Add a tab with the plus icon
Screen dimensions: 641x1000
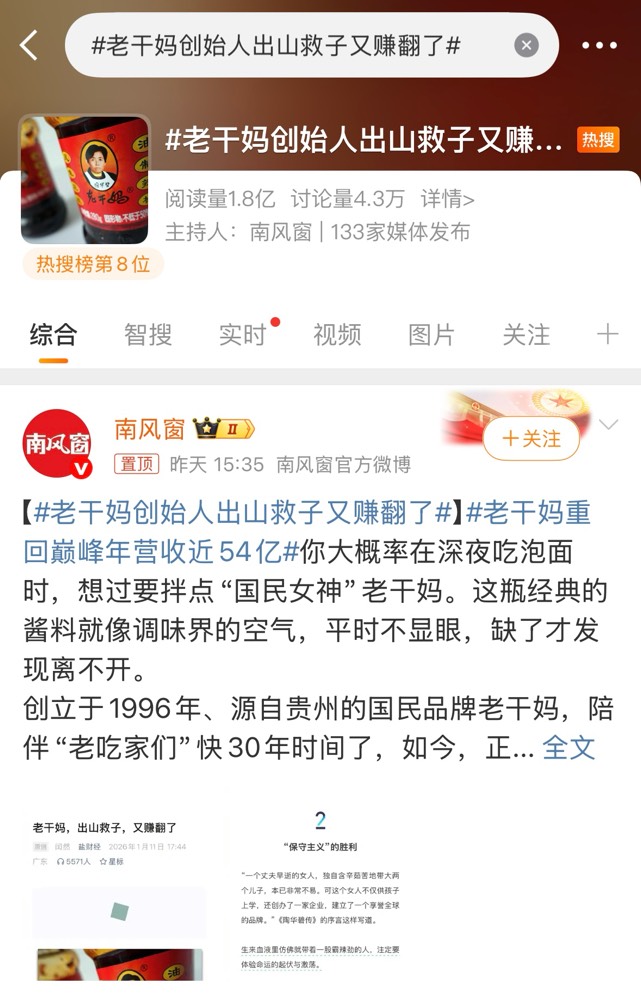point(607,335)
